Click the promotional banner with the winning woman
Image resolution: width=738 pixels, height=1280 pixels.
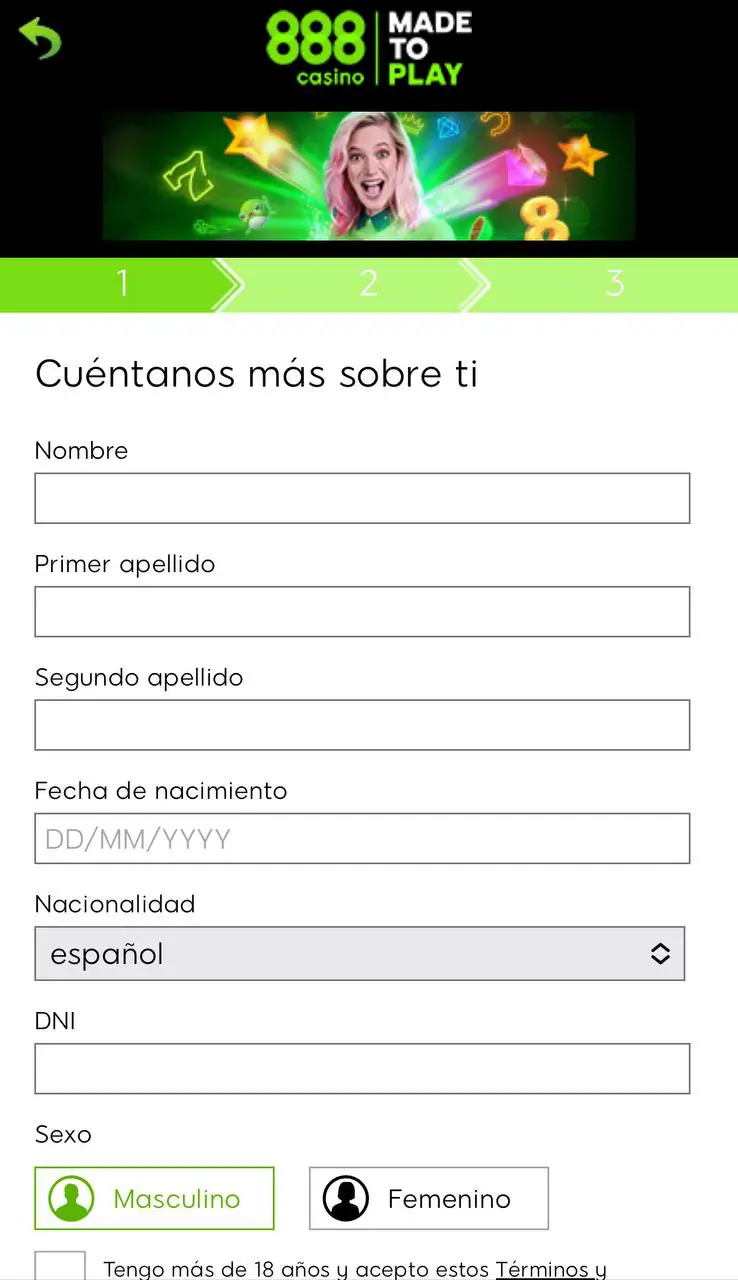369,176
